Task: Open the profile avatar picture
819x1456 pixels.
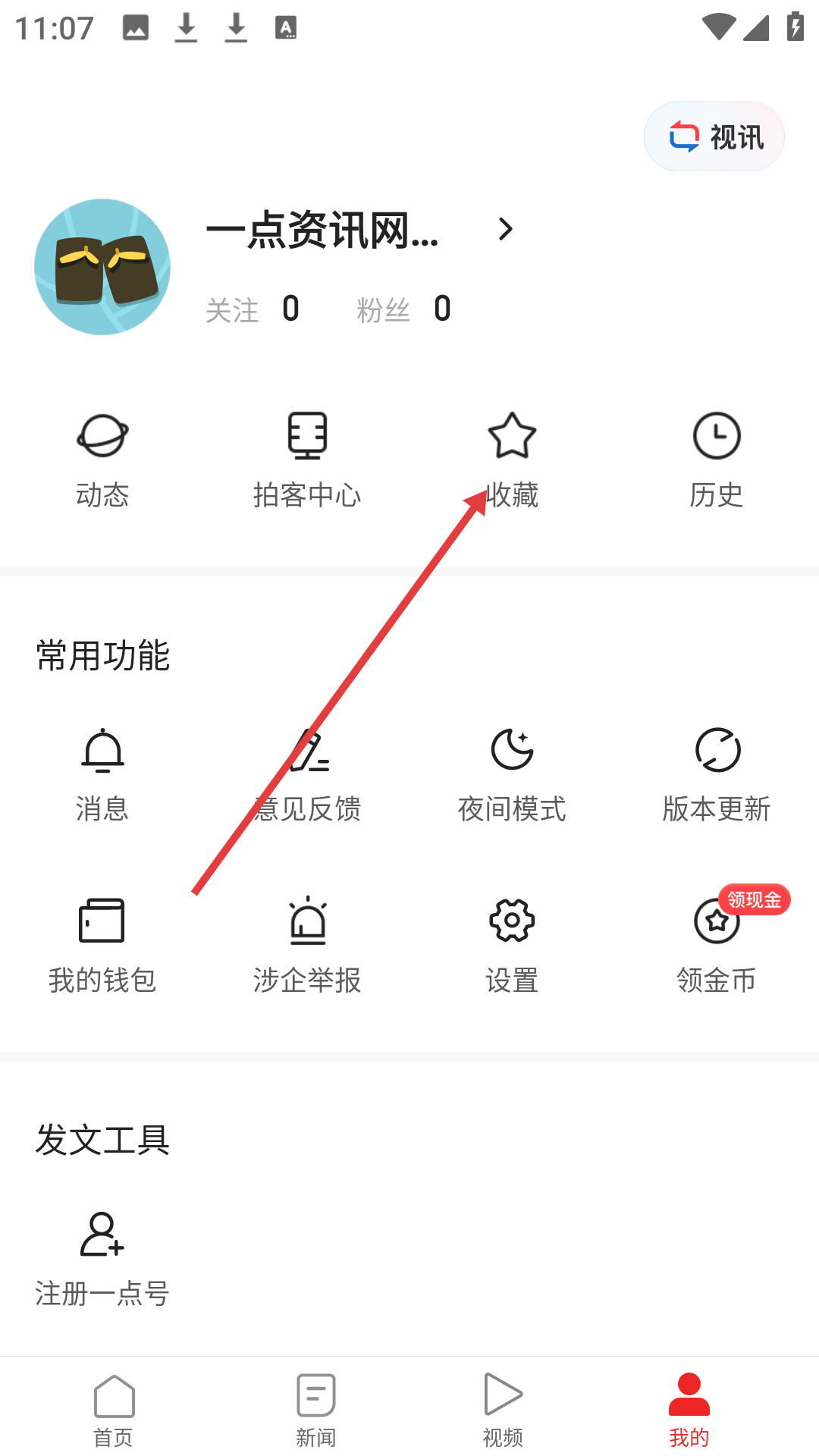Action: tap(102, 267)
